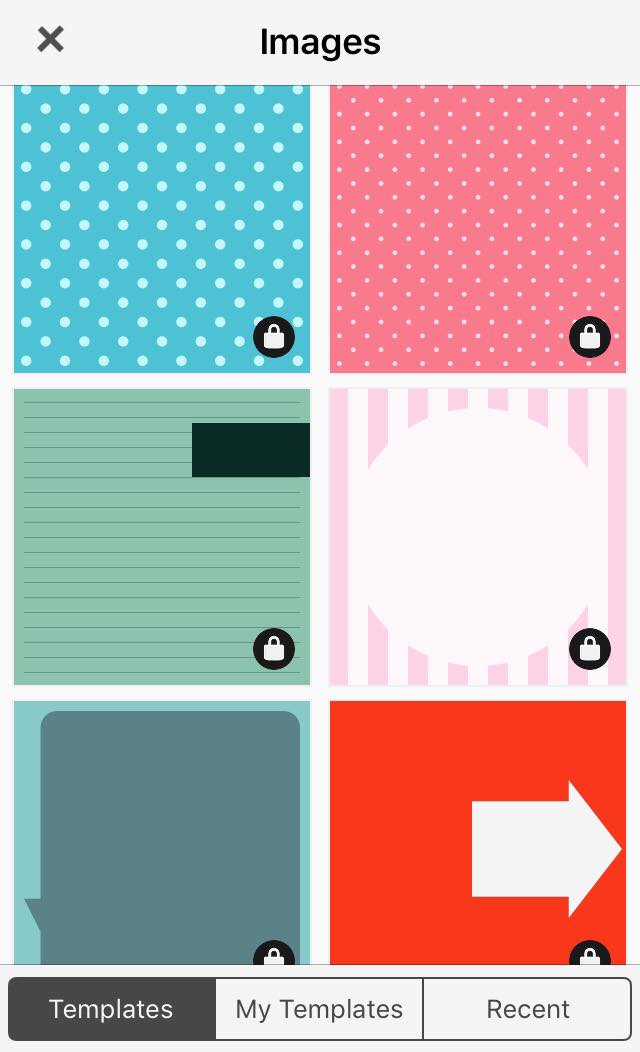640x1052 pixels.
Task: Open the red arrow template
Action: point(478,832)
